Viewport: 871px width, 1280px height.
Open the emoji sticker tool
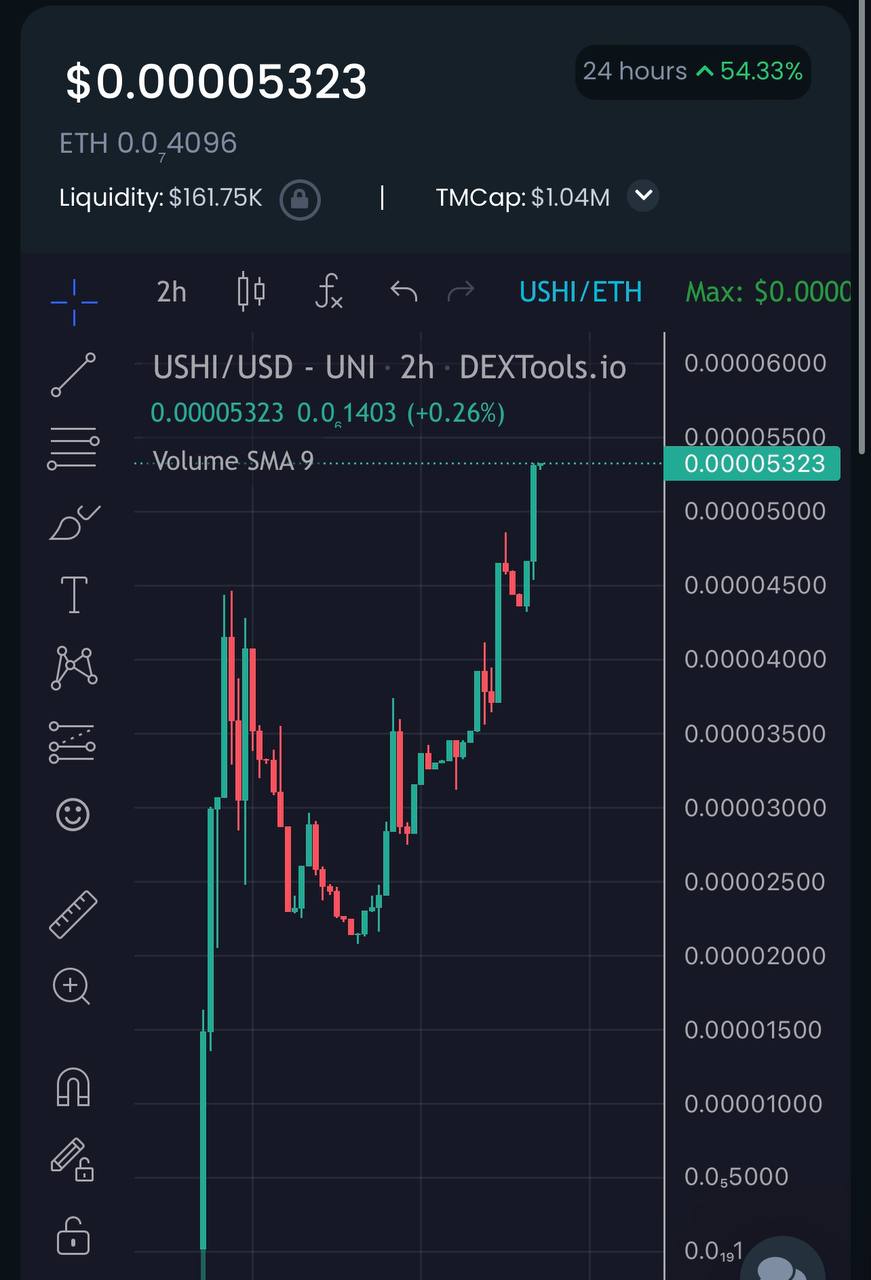coord(72,814)
